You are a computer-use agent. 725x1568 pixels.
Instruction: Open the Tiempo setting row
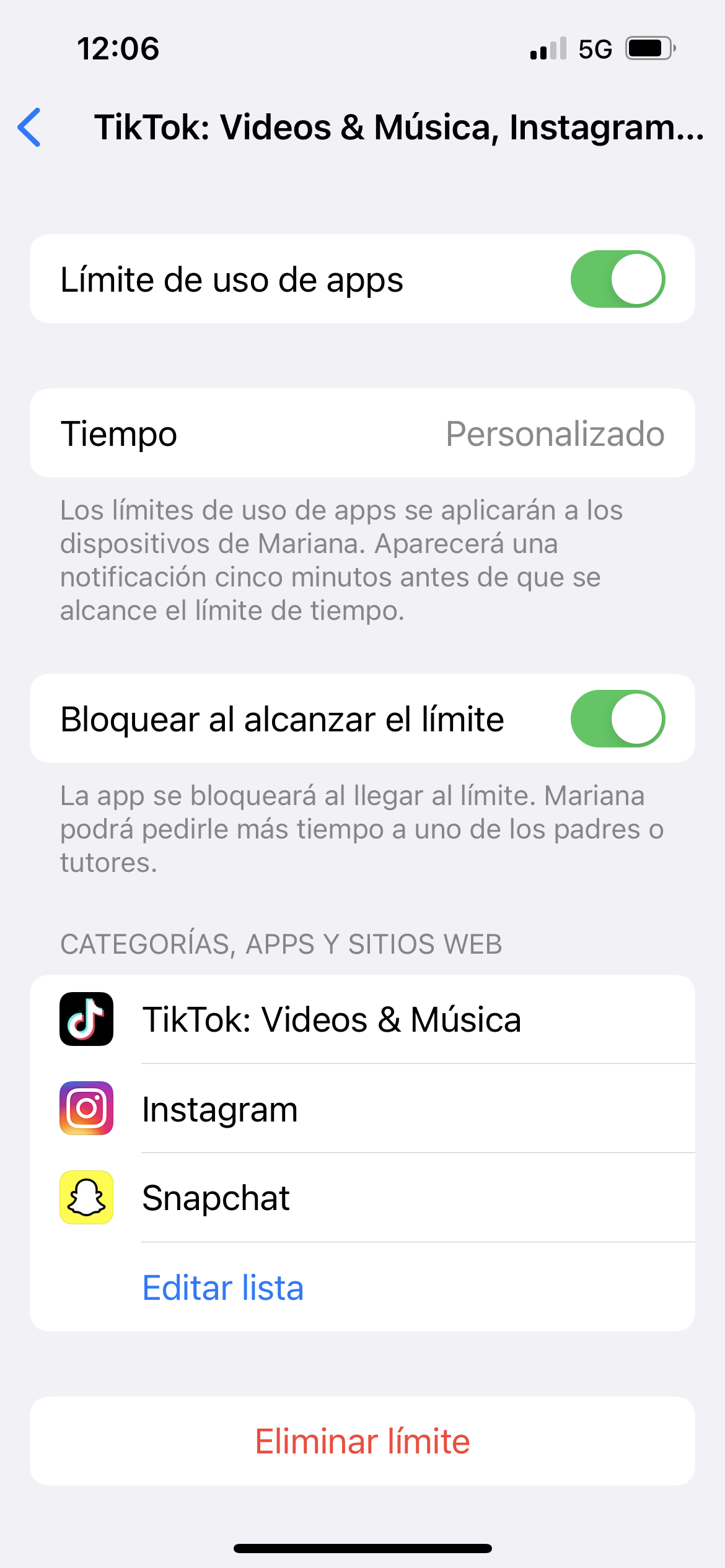pyautogui.click(x=362, y=433)
